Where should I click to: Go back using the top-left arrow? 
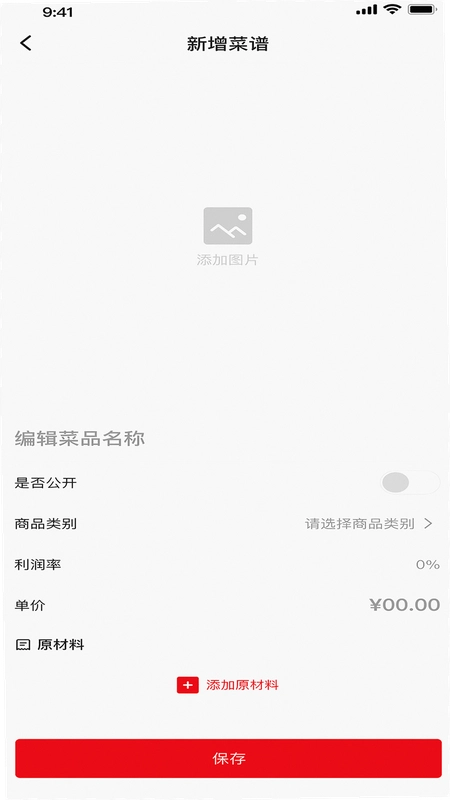click(26, 43)
